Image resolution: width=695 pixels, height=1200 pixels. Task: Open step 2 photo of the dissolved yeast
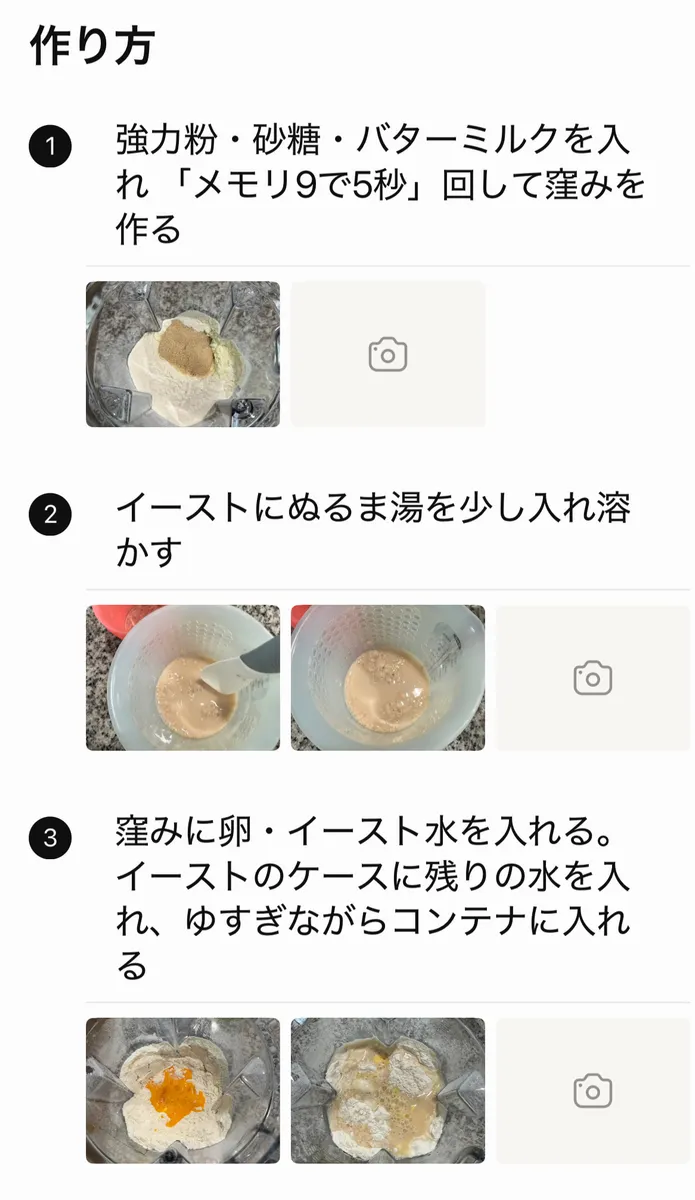point(388,678)
